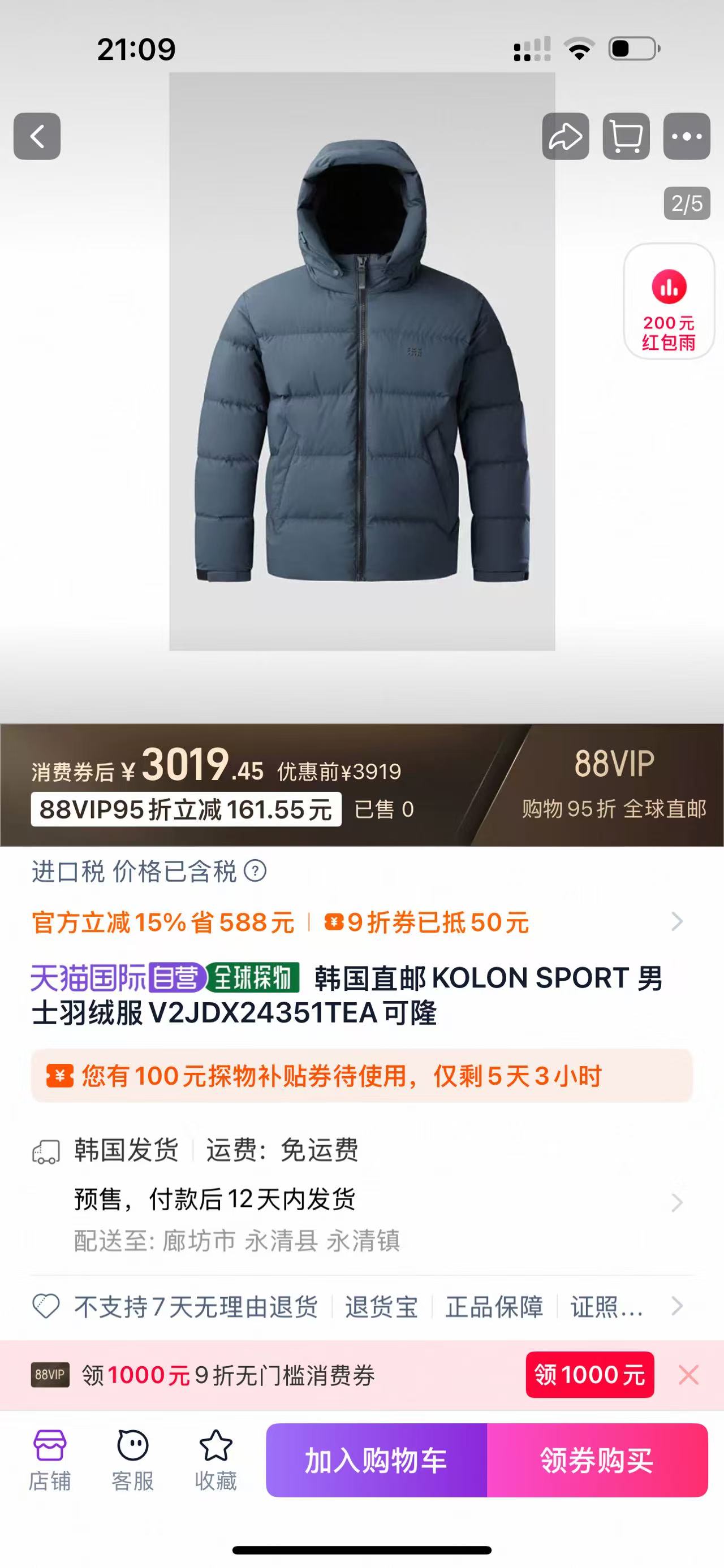Tap 领券购买 to buy with coupon
Viewport: 724px width, 1568px height.
[597, 1460]
